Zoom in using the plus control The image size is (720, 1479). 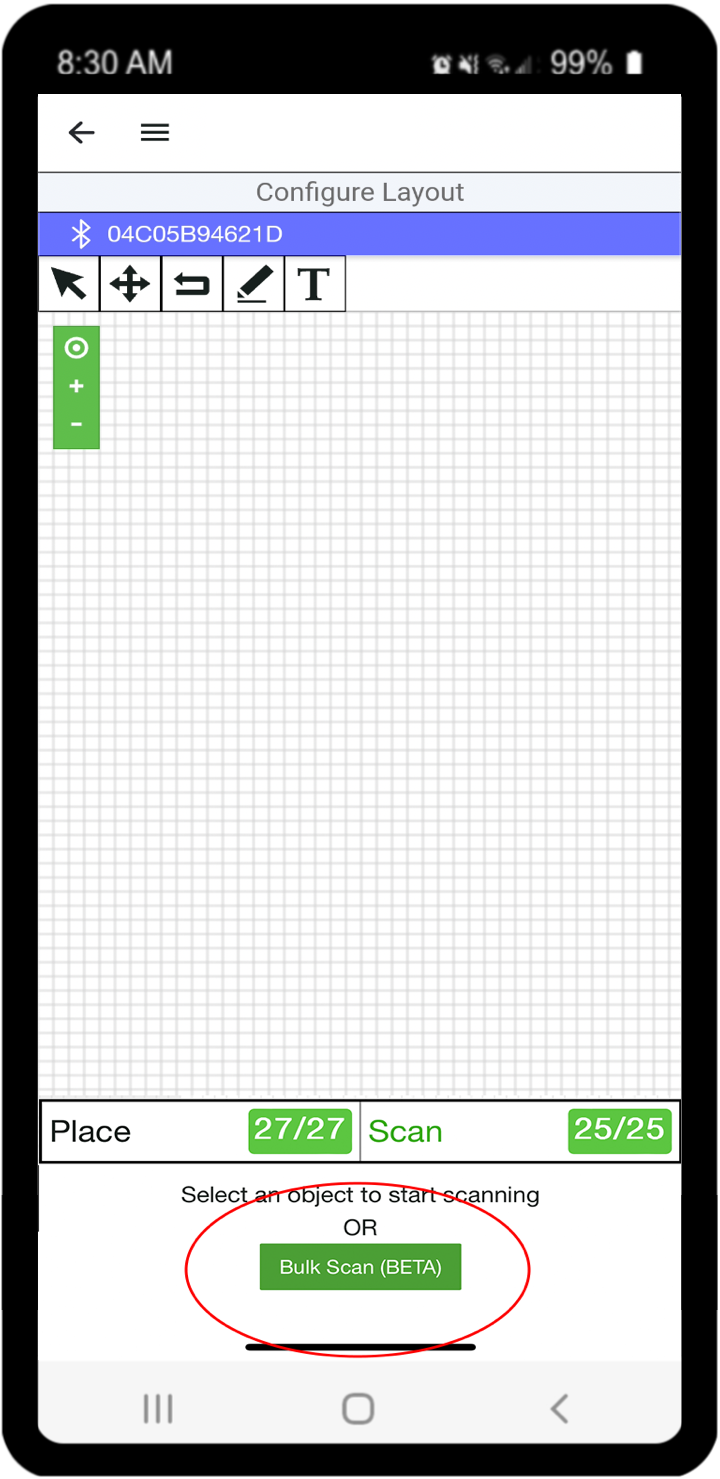click(x=76, y=386)
